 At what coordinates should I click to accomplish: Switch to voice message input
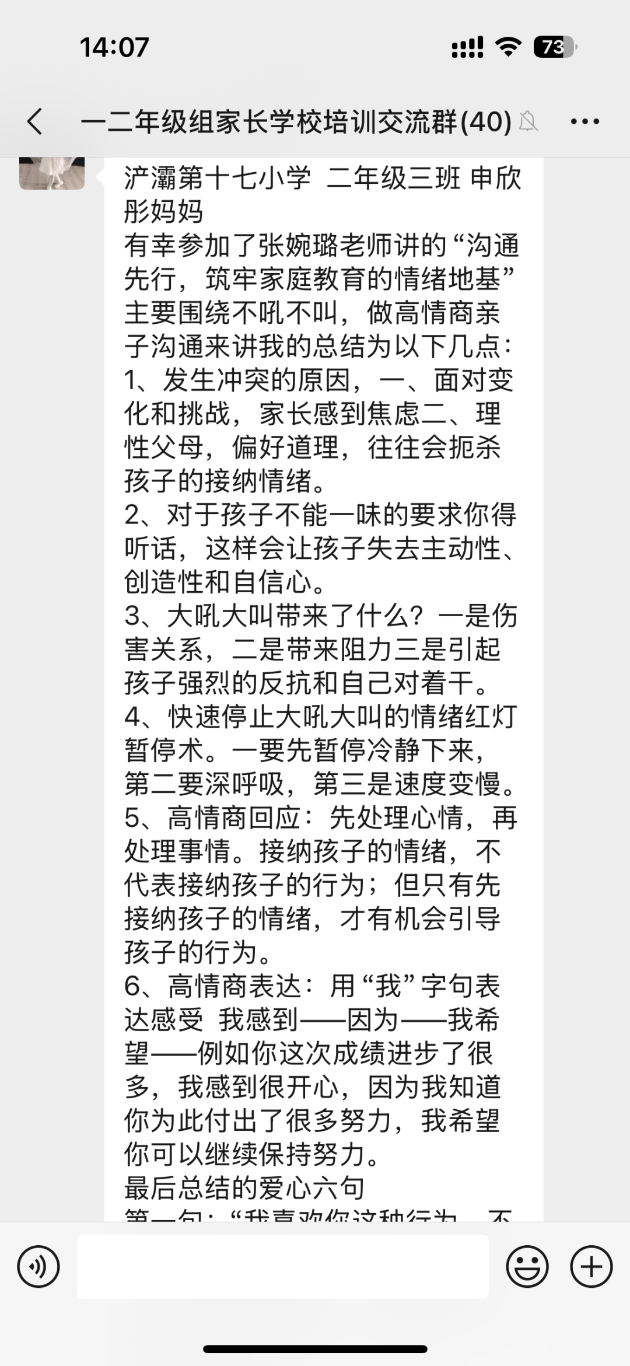tap(38, 1267)
